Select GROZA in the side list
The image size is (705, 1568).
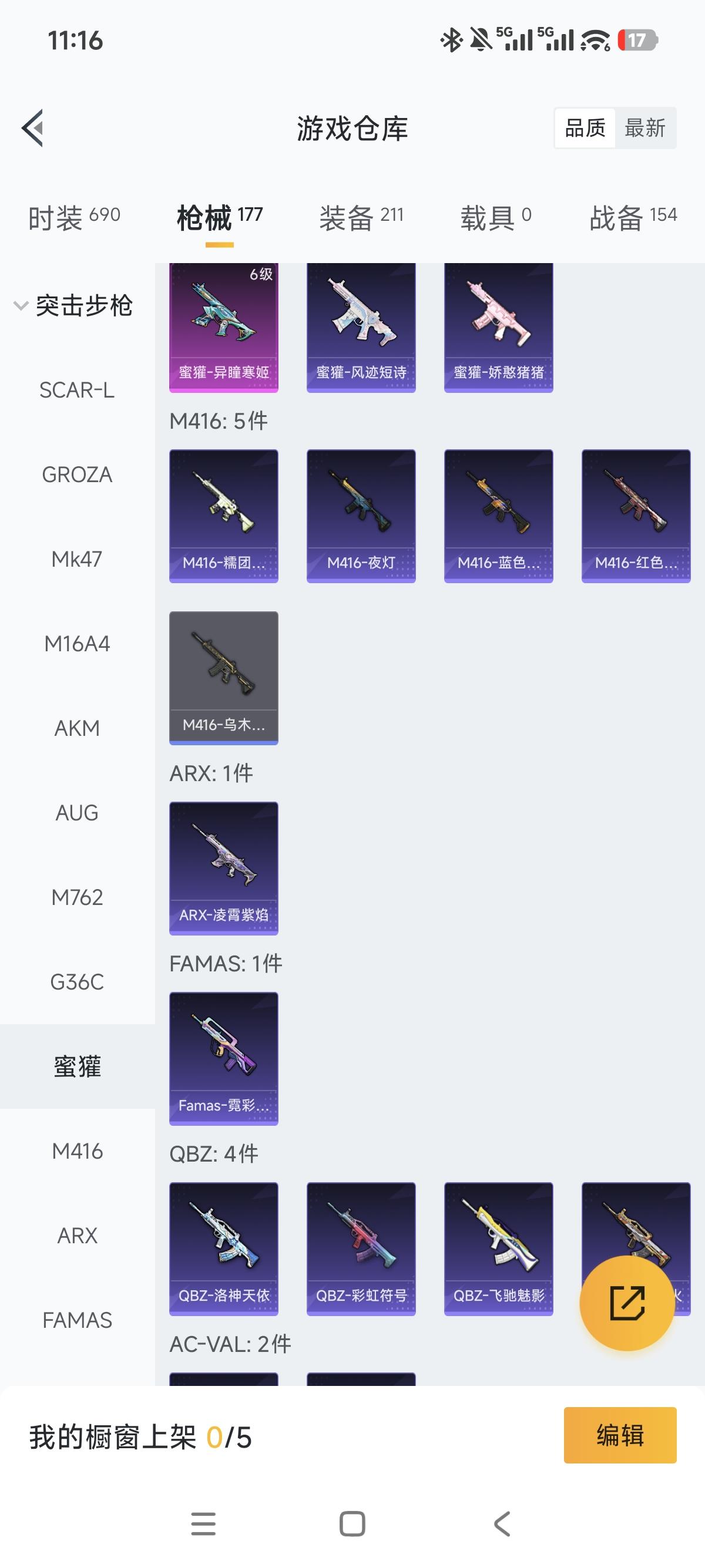click(77, 475)
